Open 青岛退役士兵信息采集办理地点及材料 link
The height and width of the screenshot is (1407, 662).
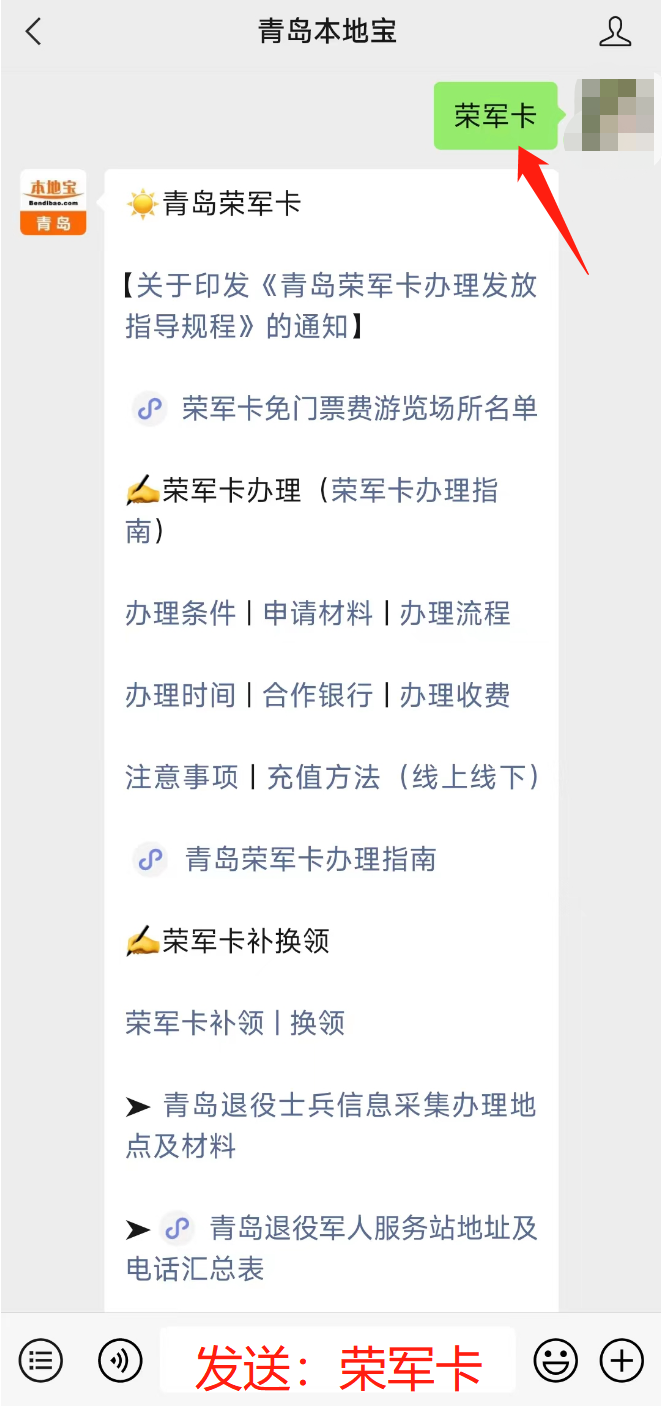coord(331,1125)
